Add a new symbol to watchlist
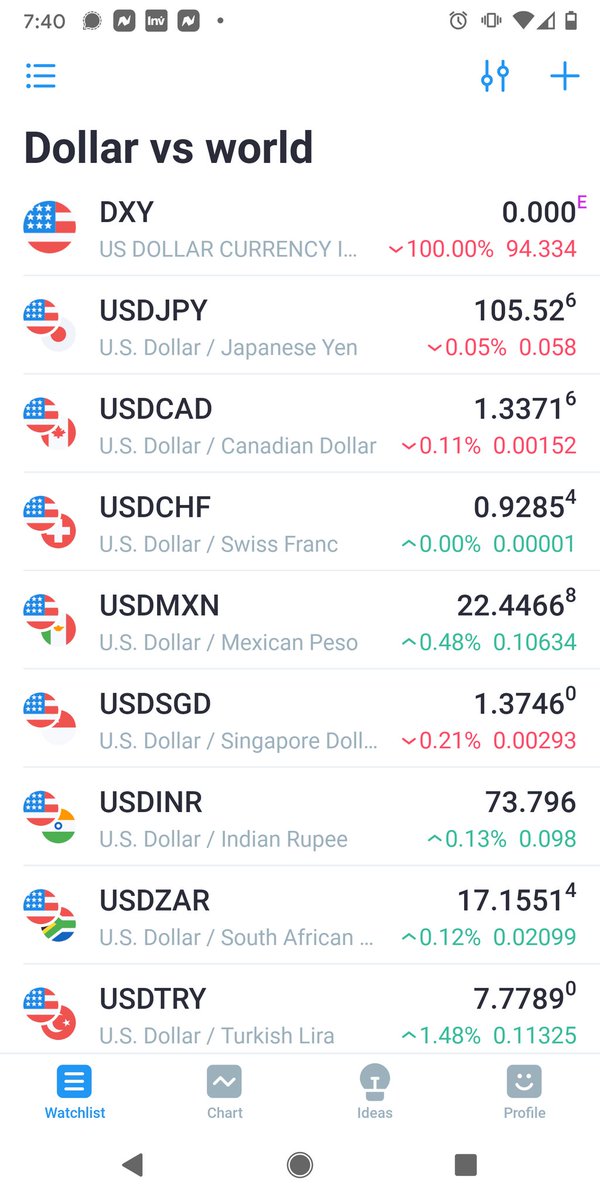 (x=564, y=76)
